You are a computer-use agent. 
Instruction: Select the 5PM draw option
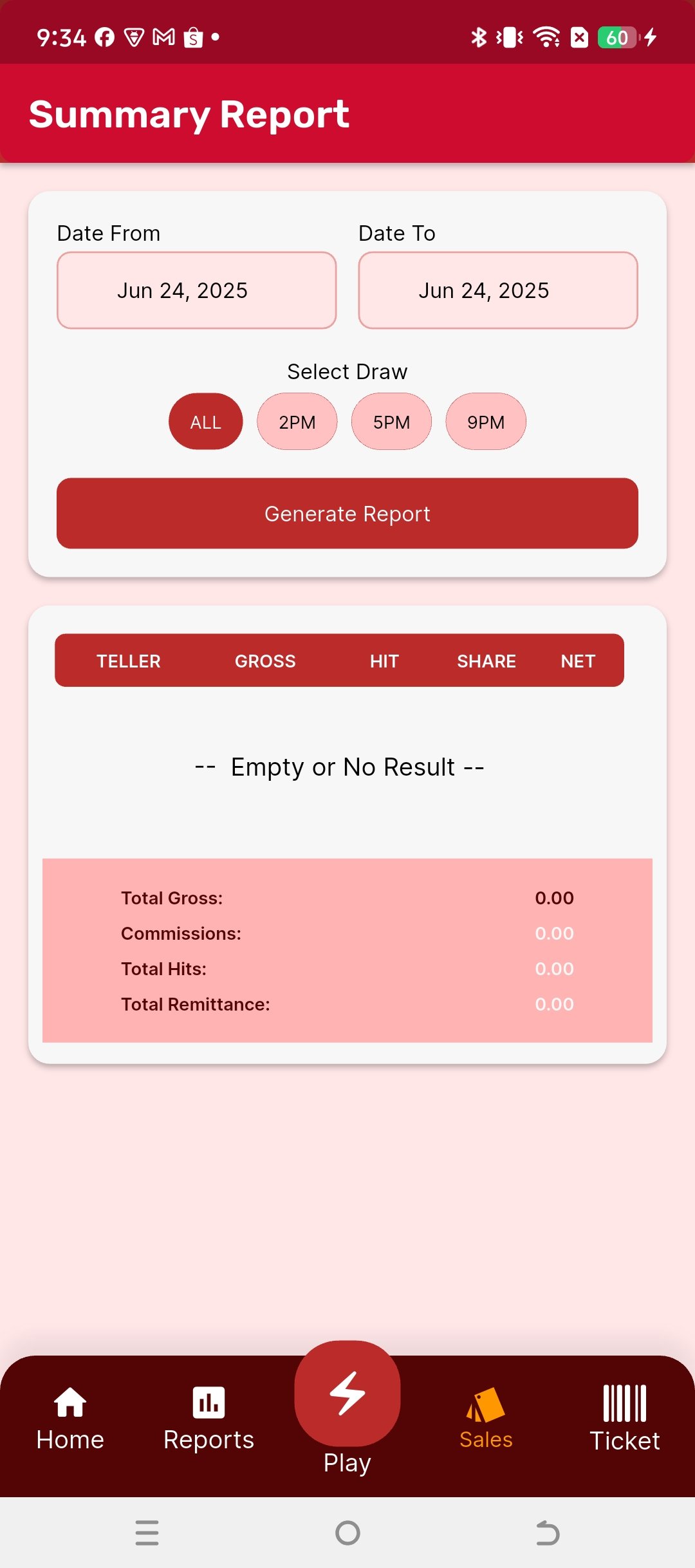391,422
